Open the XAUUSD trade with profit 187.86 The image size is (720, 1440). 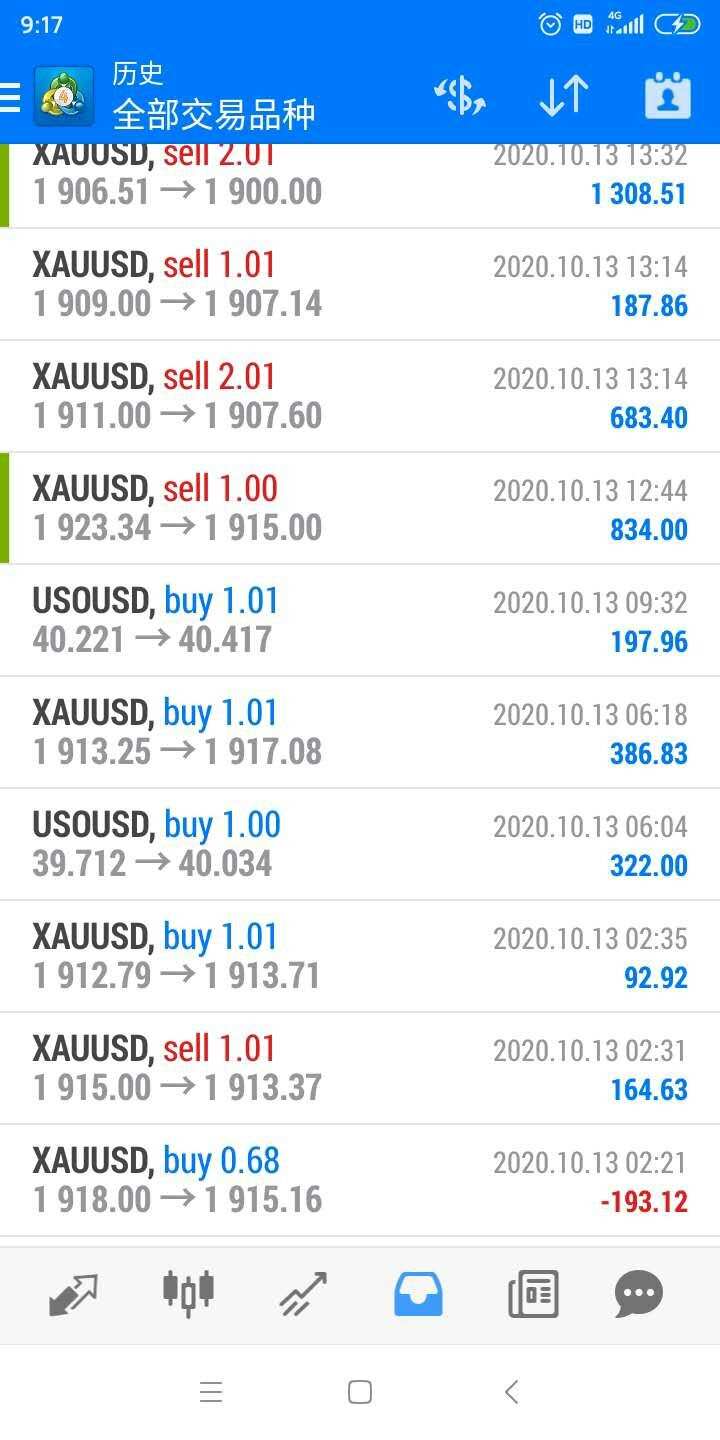pos(360,285)
